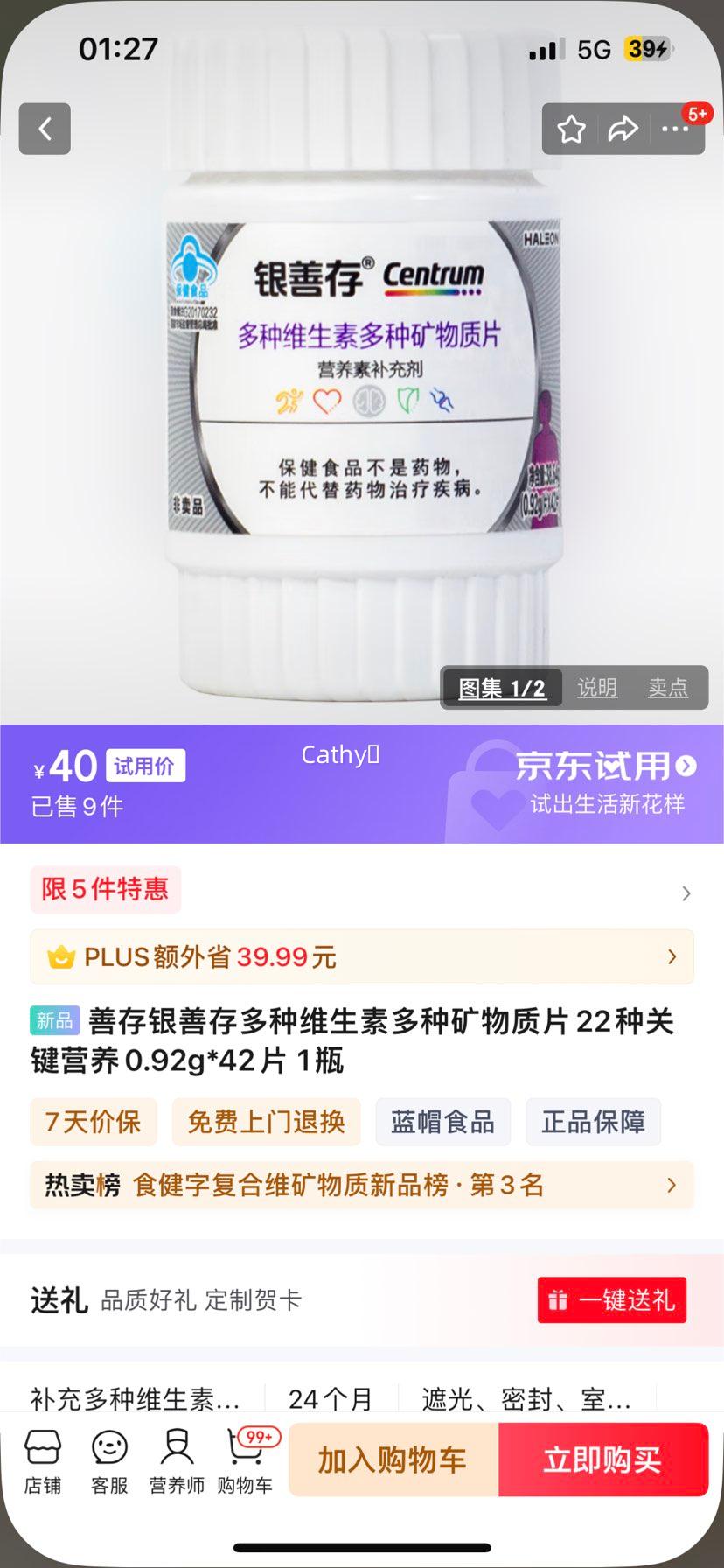
Task: Expand the 热卖榜 ranking details
Action: tap(362, 1185)
